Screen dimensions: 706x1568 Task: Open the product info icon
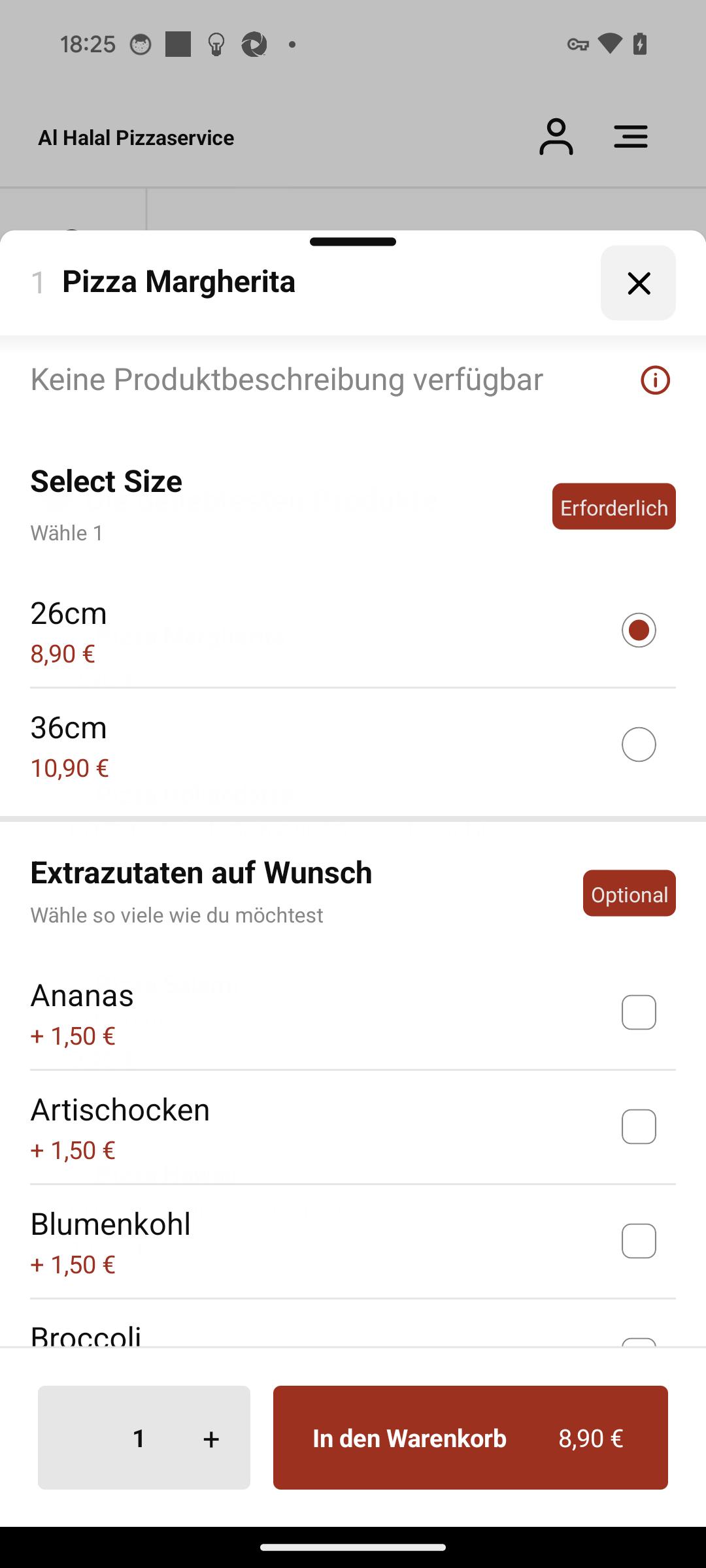(655, 380)
